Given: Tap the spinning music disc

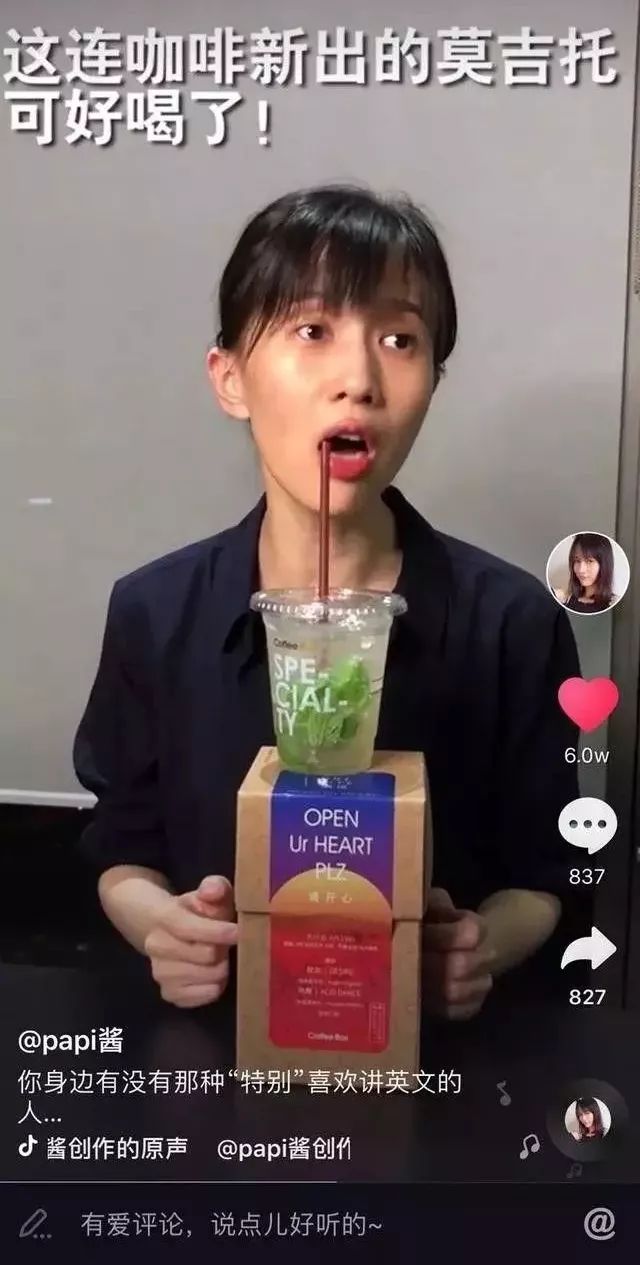Looking at the screenshot, I should (x=587, y=1119).
